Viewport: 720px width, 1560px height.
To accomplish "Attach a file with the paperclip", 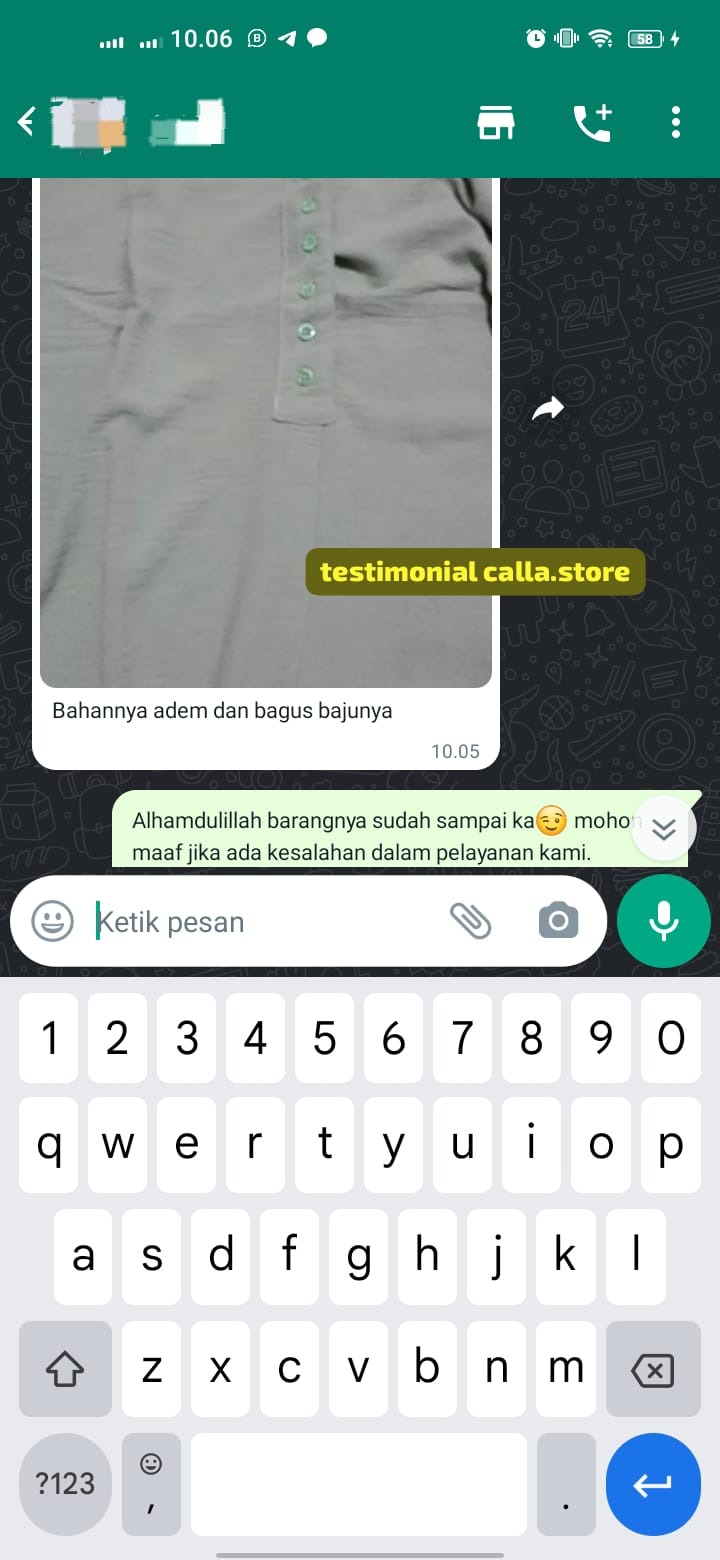I will click(470, 921).
